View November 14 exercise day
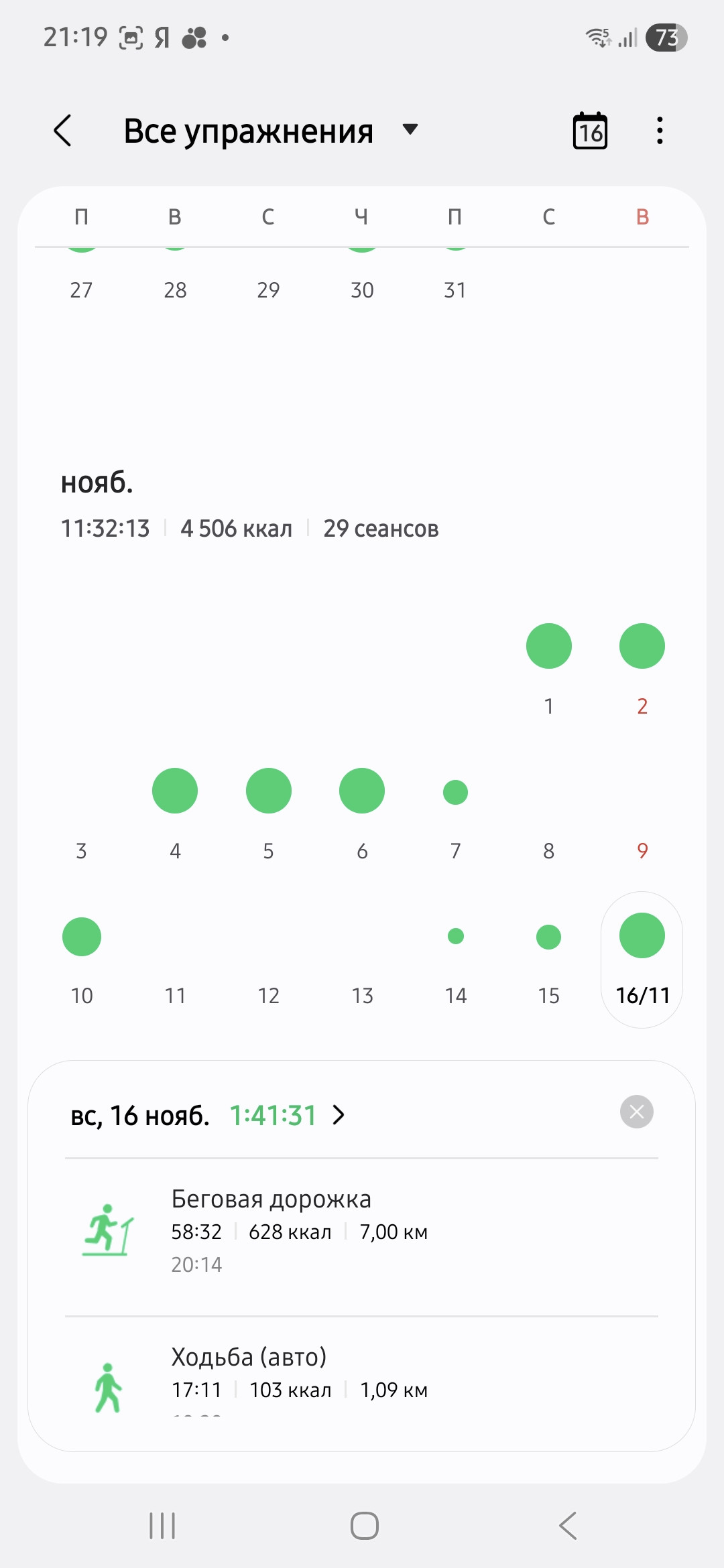 click(x=456, y=960)
